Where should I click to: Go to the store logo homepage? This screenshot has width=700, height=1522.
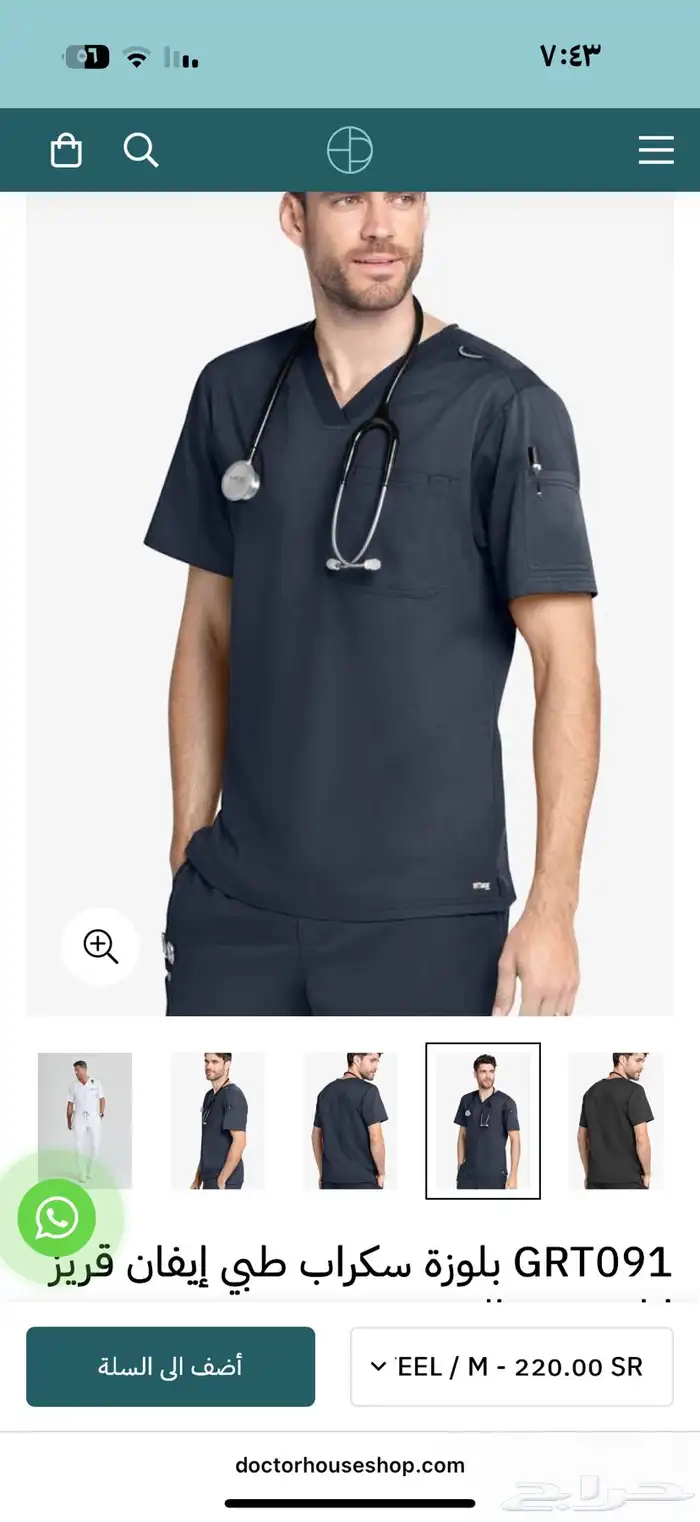click(350, 151)
